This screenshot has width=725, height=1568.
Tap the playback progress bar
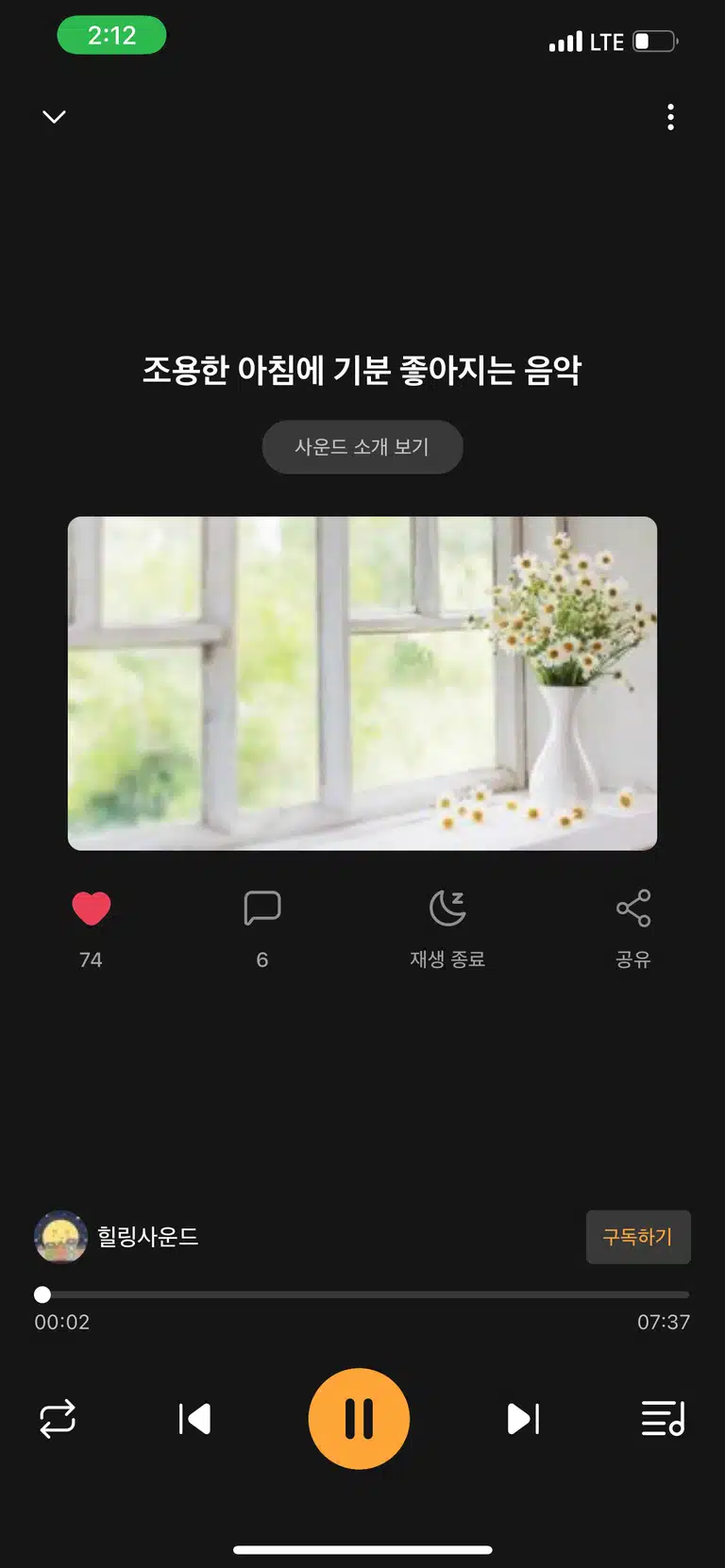[x=362, y=1294]
